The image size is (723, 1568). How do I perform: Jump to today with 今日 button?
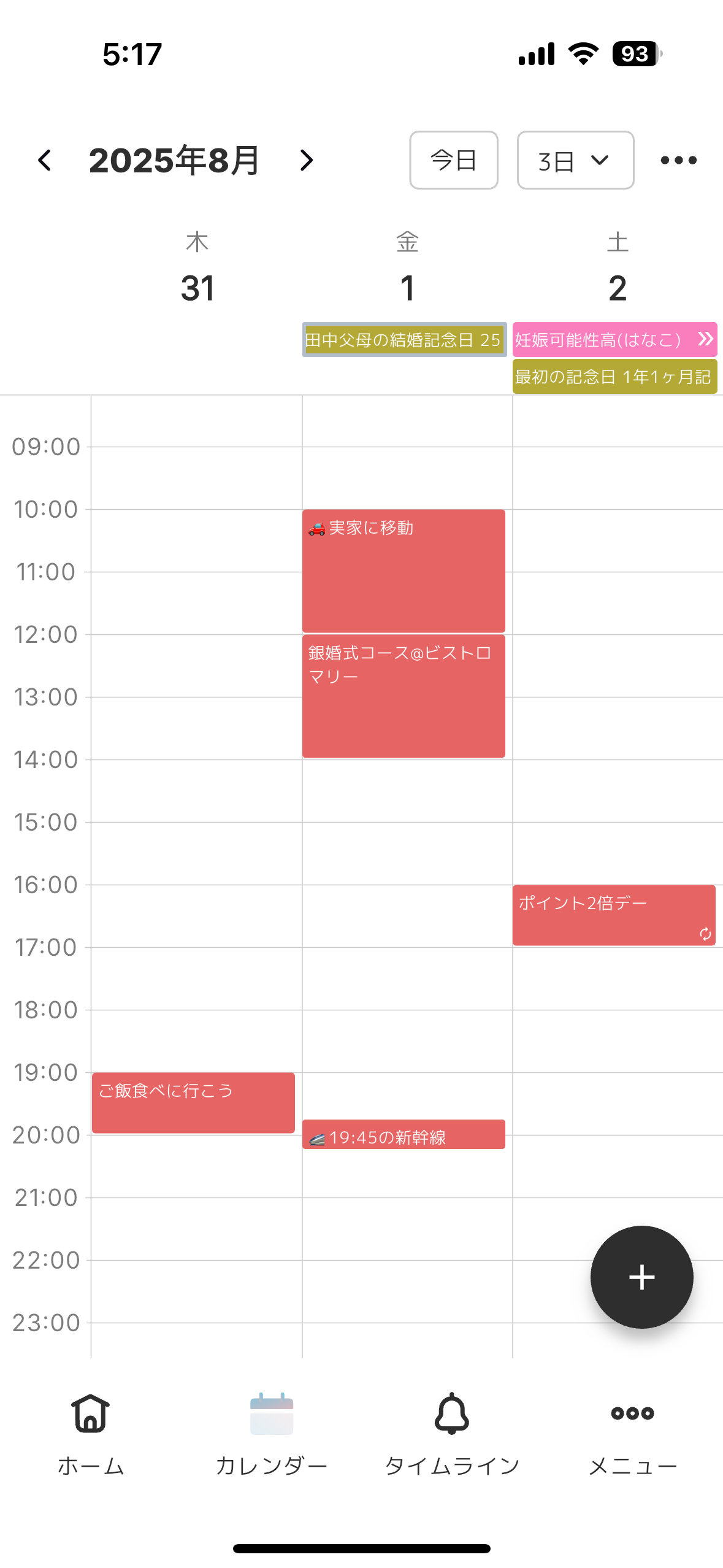coord(454,160)
